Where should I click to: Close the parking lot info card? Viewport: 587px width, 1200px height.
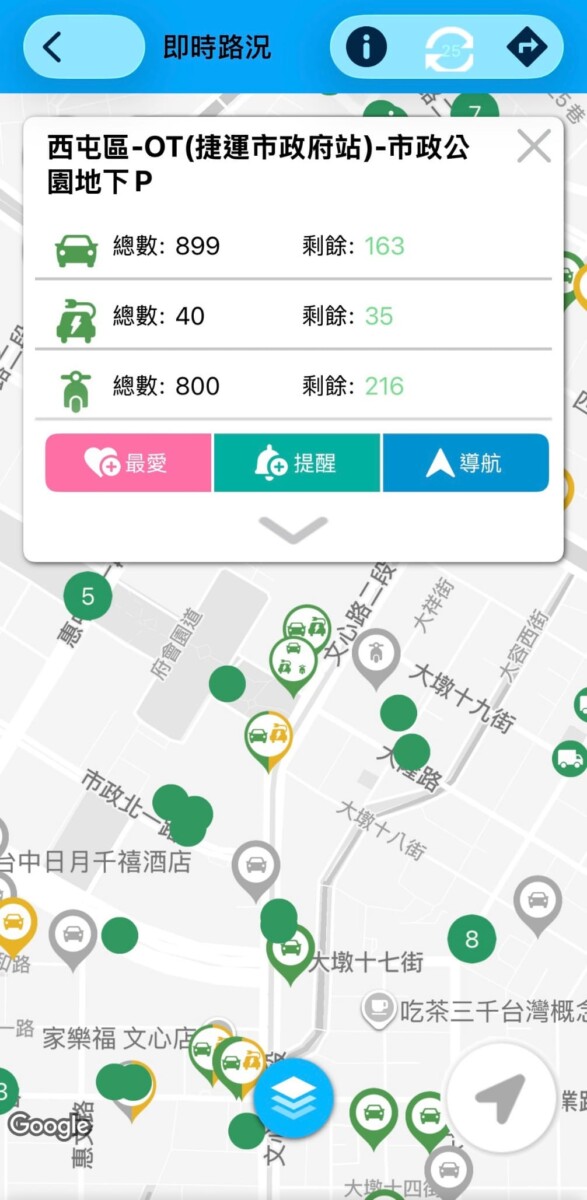point(534,146)
